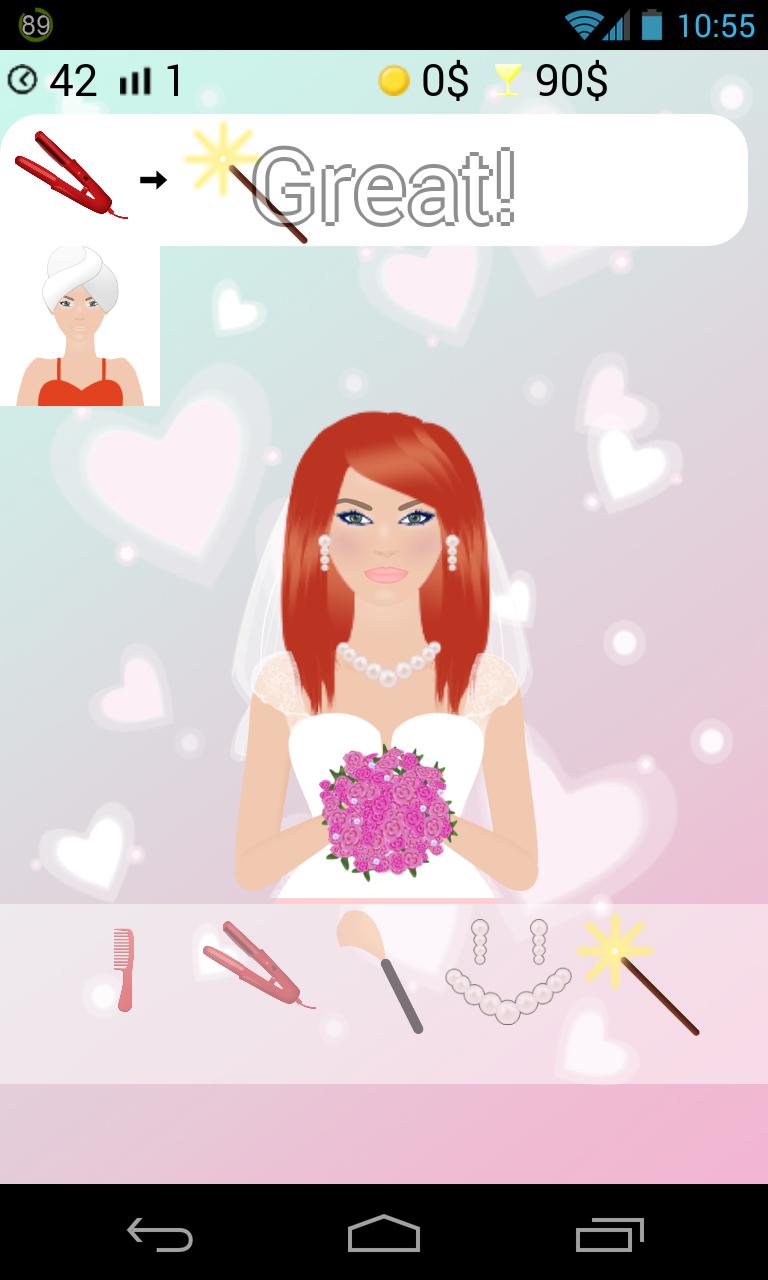Click the timer clock icon
This screenshot has width=768, height=1280.
coord(23,80)
